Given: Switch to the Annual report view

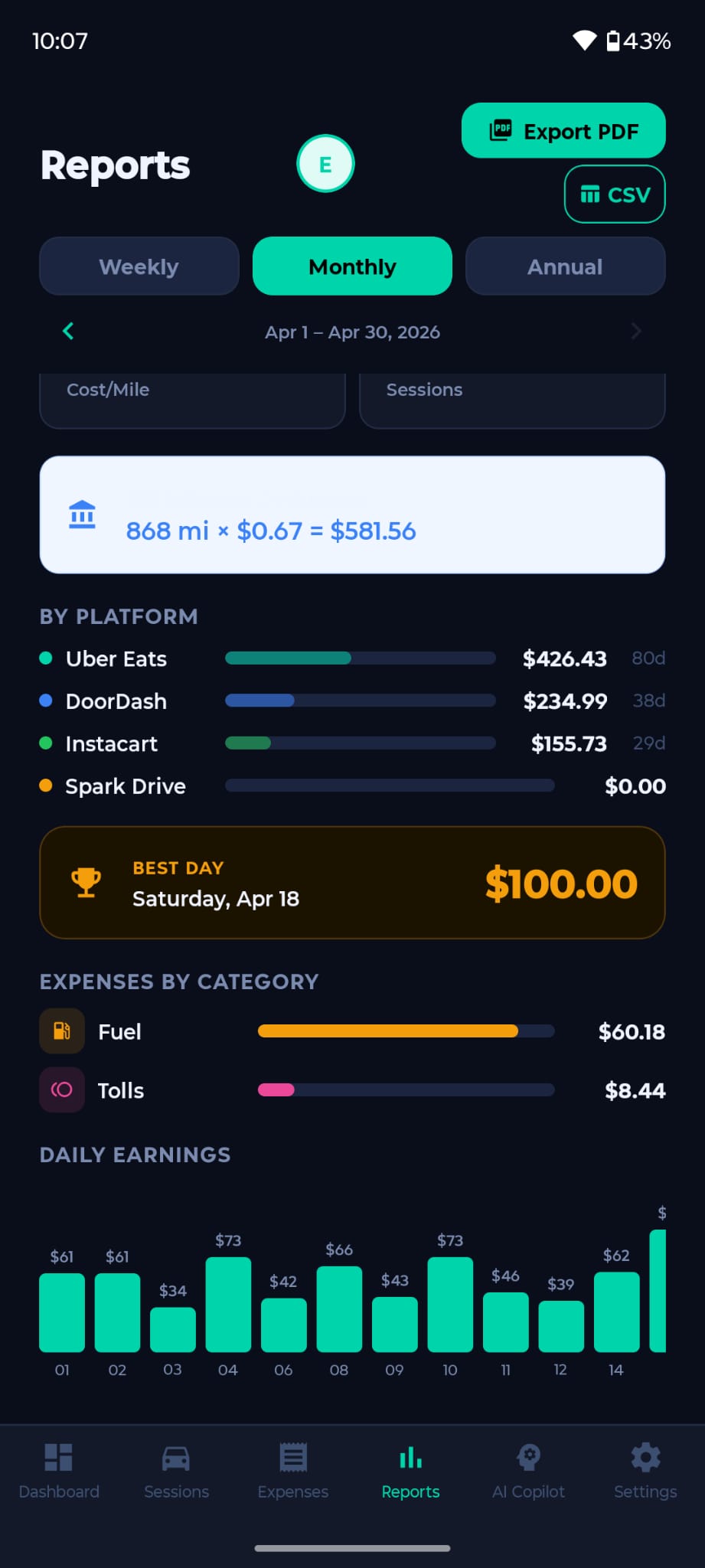Looking at the screenshot, I should [565, 266].
